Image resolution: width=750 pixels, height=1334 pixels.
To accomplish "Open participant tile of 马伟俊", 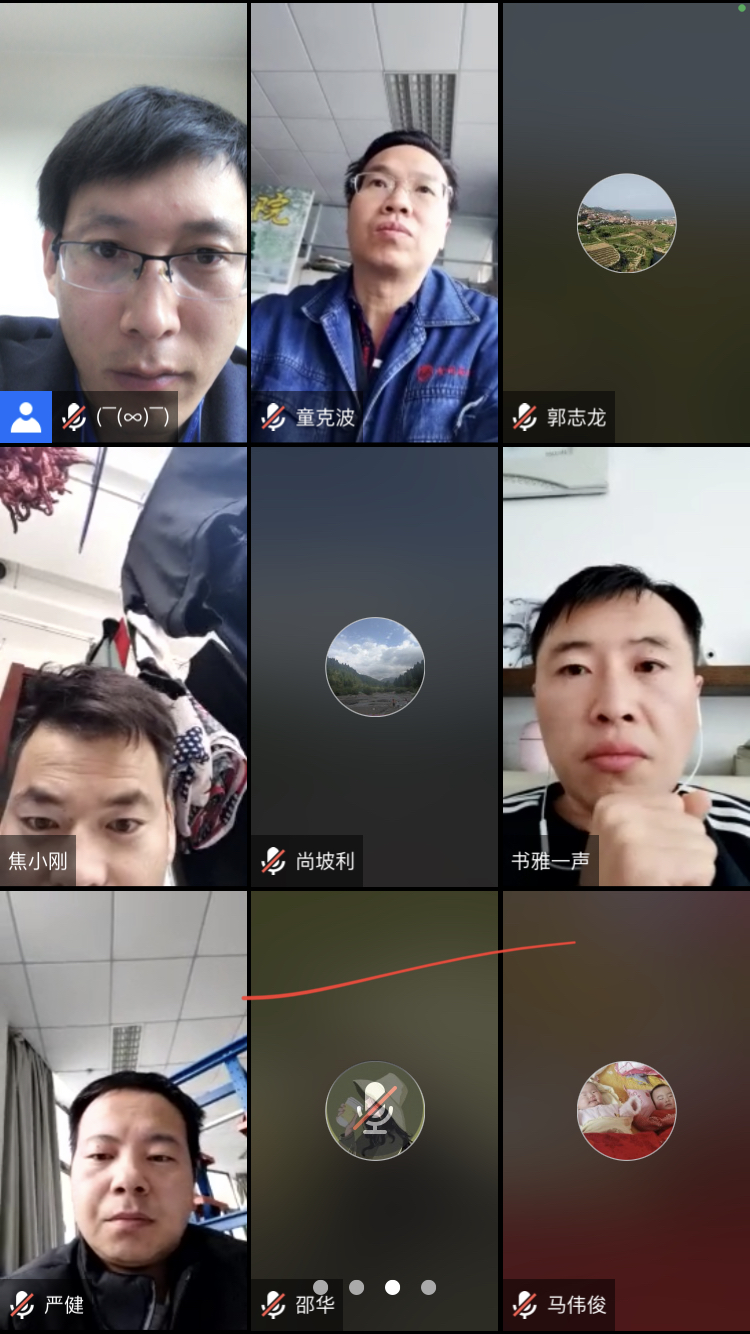I will tap(626, 1110).
